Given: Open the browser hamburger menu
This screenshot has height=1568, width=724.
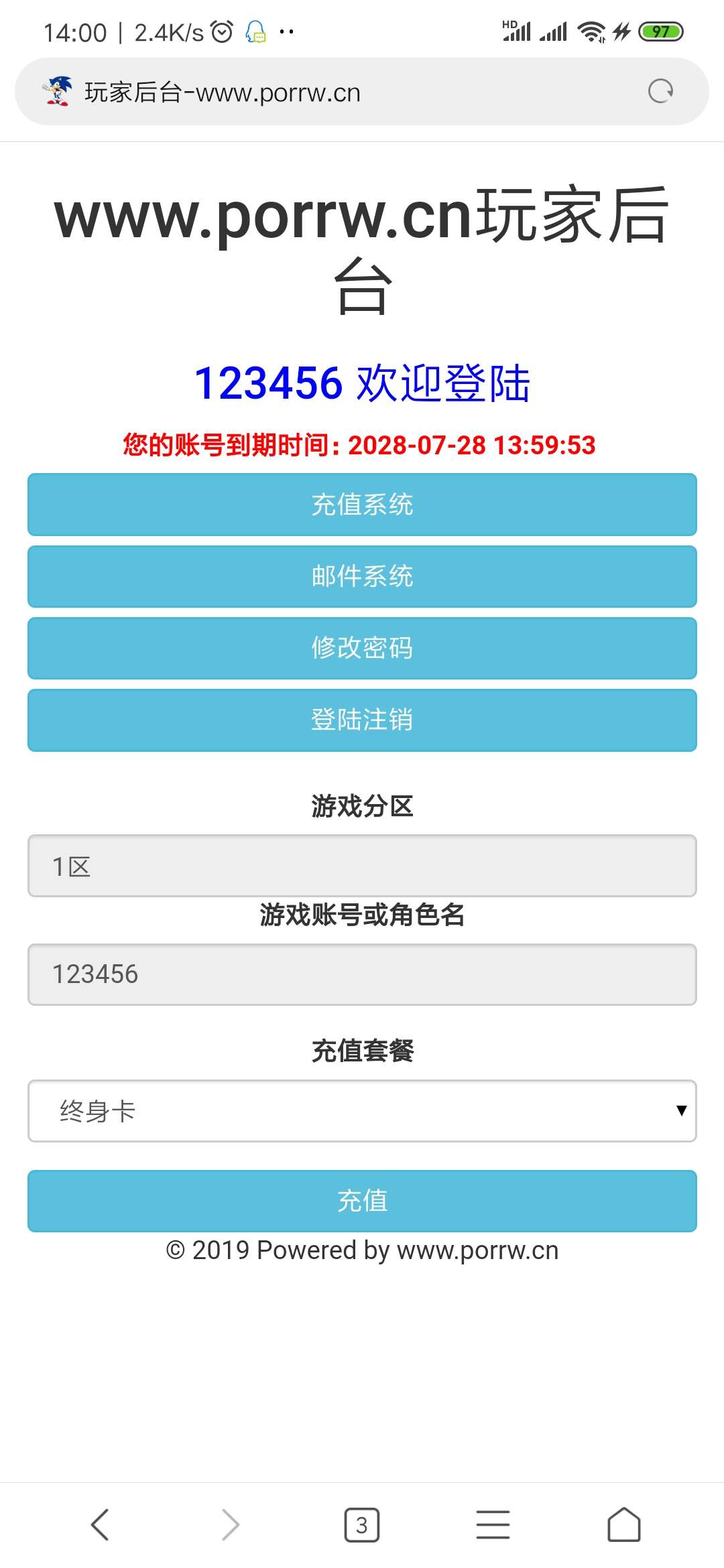Looking at the screenshot, I should coord(493,1524).
